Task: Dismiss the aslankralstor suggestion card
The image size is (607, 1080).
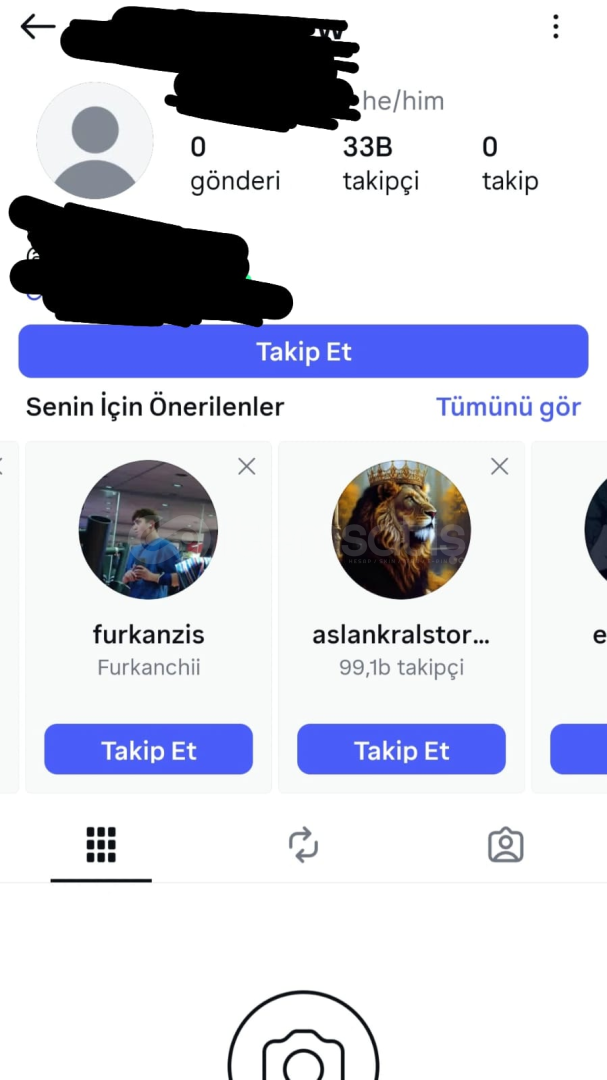Action: point(500,466)
